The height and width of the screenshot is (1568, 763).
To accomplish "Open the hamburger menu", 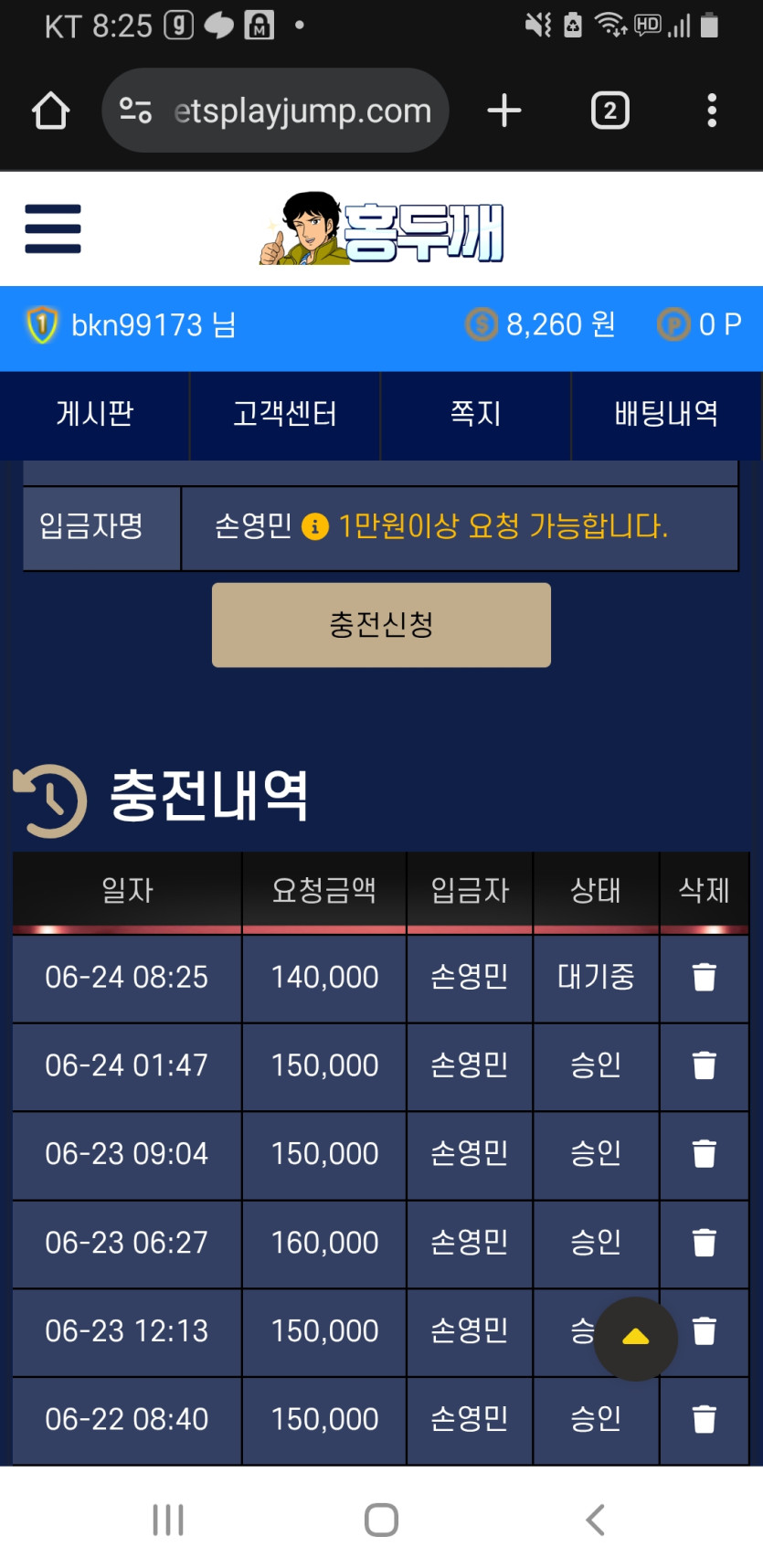I will [x=53, y=228].
